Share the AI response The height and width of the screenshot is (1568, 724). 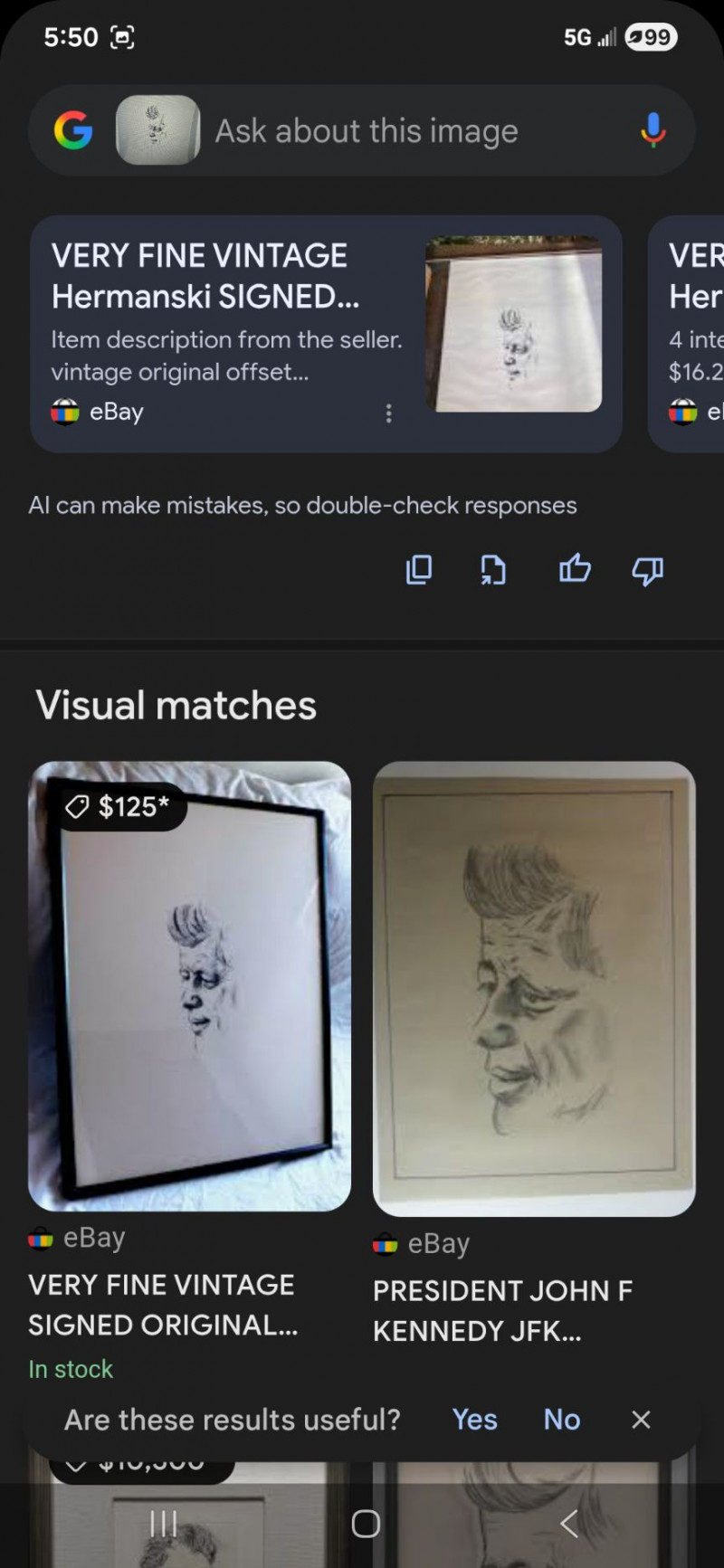tap(493, 570)
